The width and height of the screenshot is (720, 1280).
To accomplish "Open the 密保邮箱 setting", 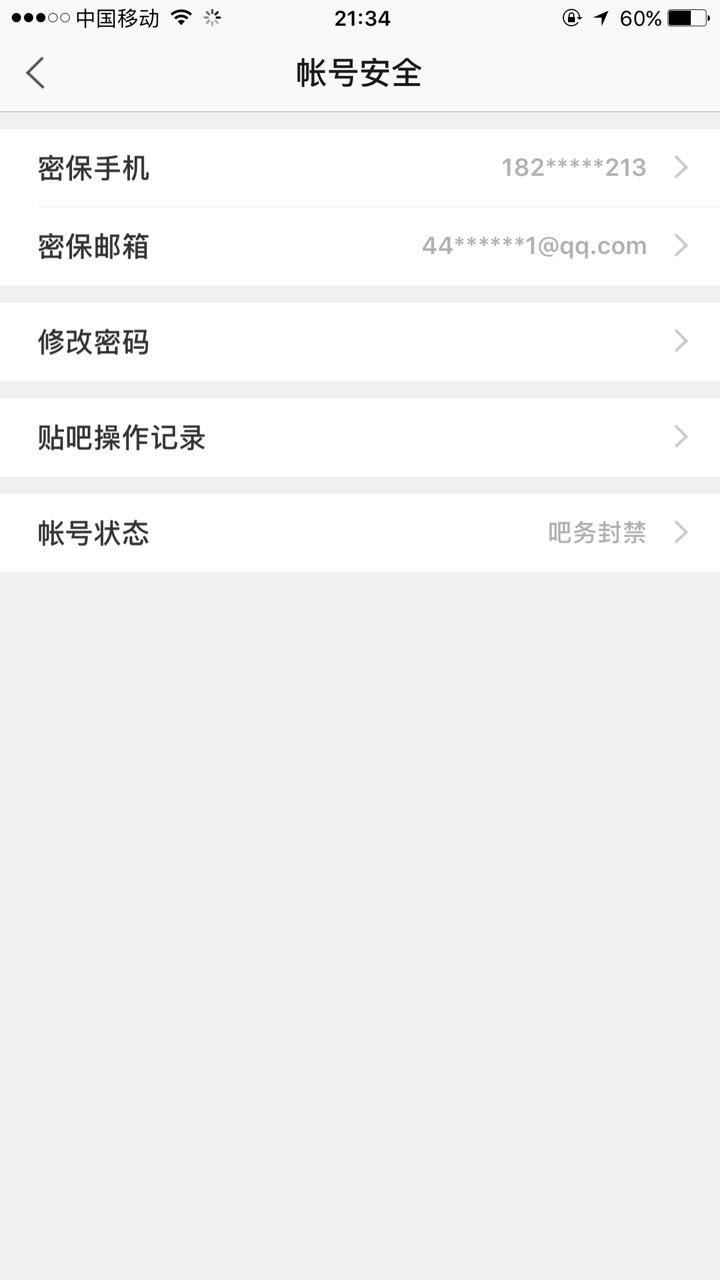I will 360,246.
